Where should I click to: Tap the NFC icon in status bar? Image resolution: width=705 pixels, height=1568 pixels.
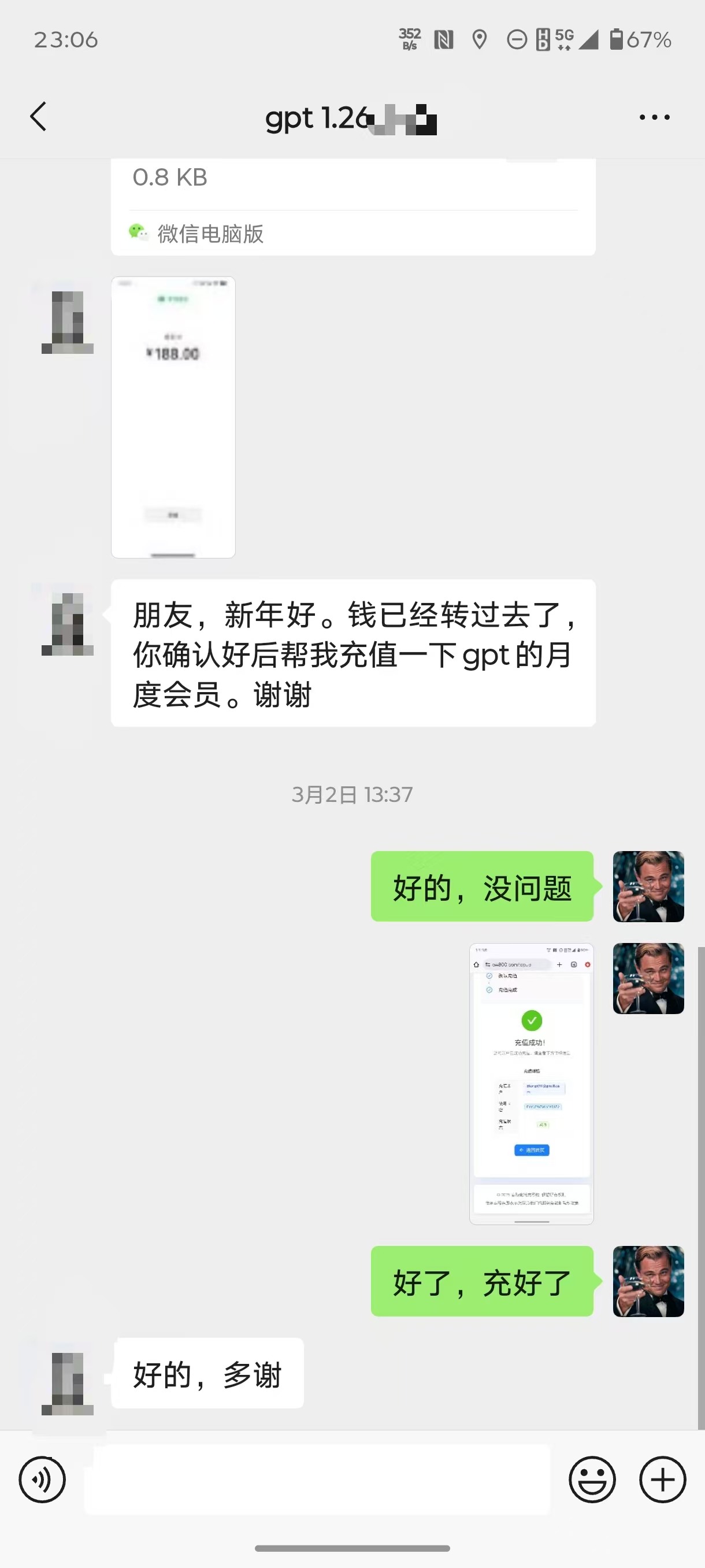pyautogui.click(x=444, y=39)
